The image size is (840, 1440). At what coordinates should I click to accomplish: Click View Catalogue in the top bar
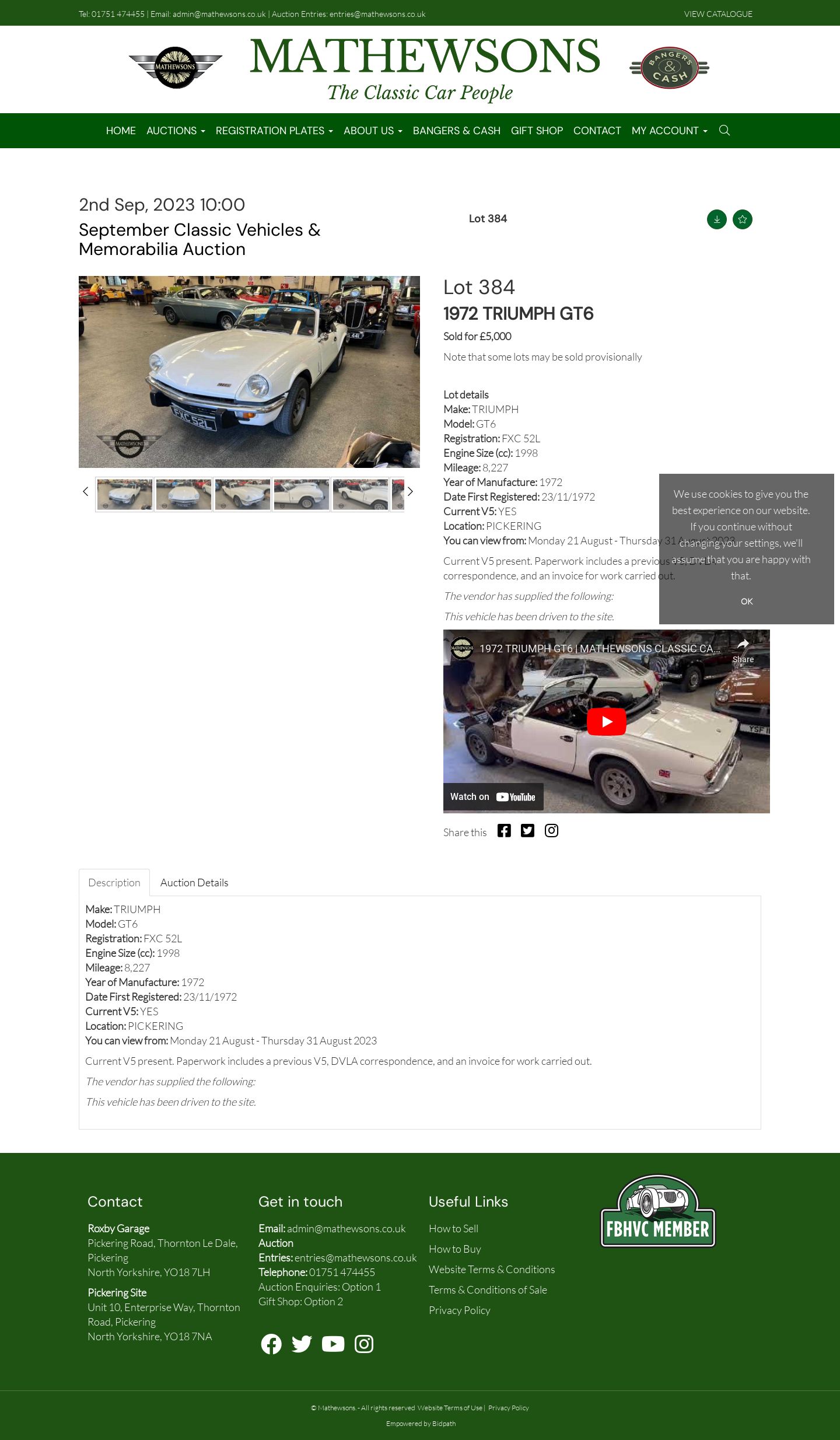[x=718, y=14]
